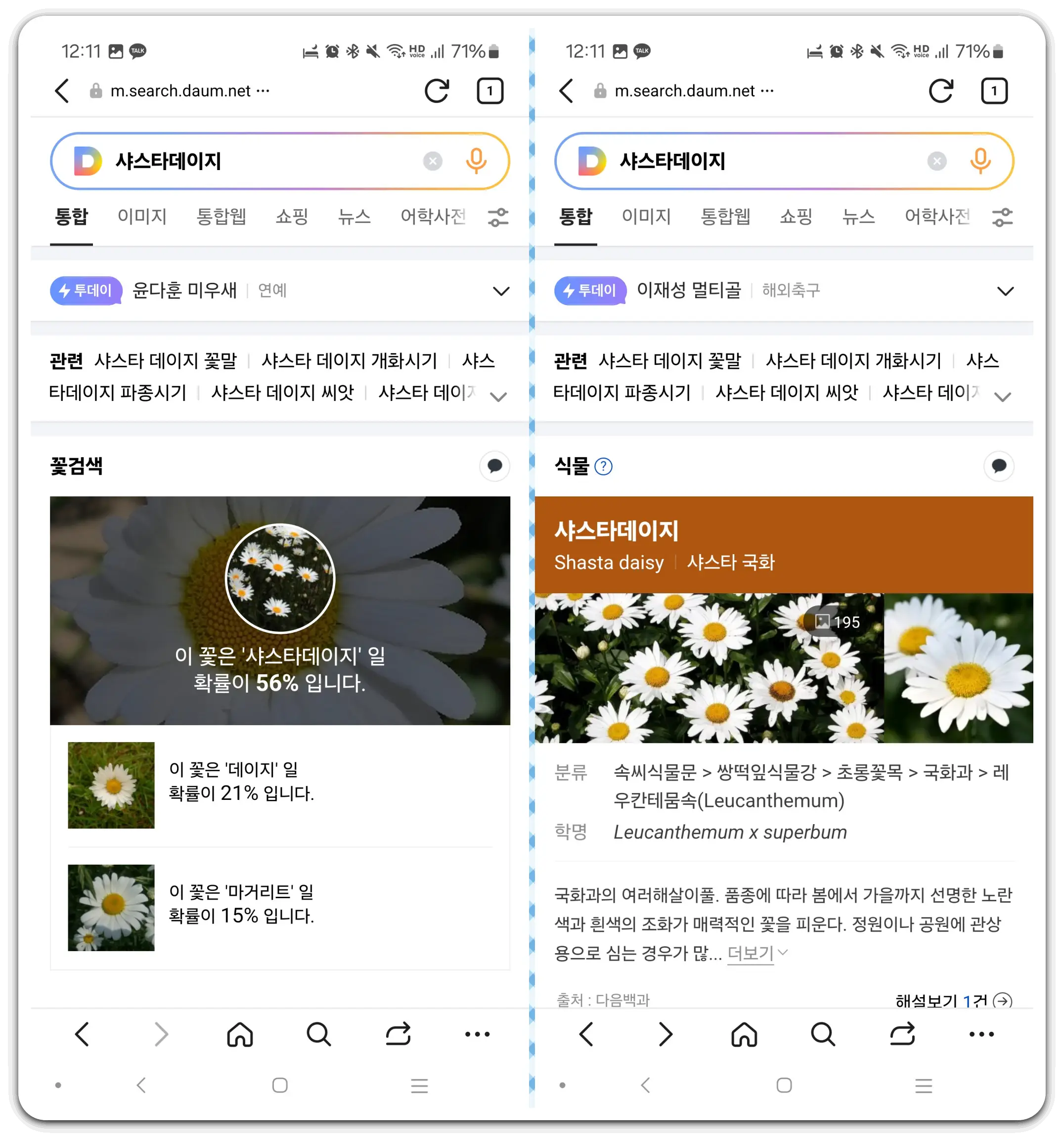Open the search filter settings icon

pyautogui.click(x=498, y=218)
